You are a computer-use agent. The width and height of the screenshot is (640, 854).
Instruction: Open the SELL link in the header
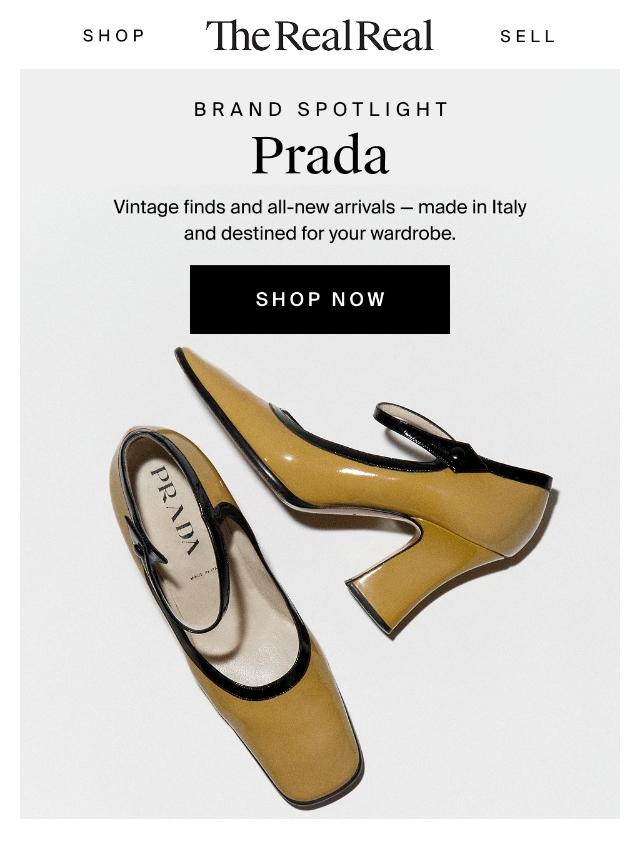(x=527, y=36)
